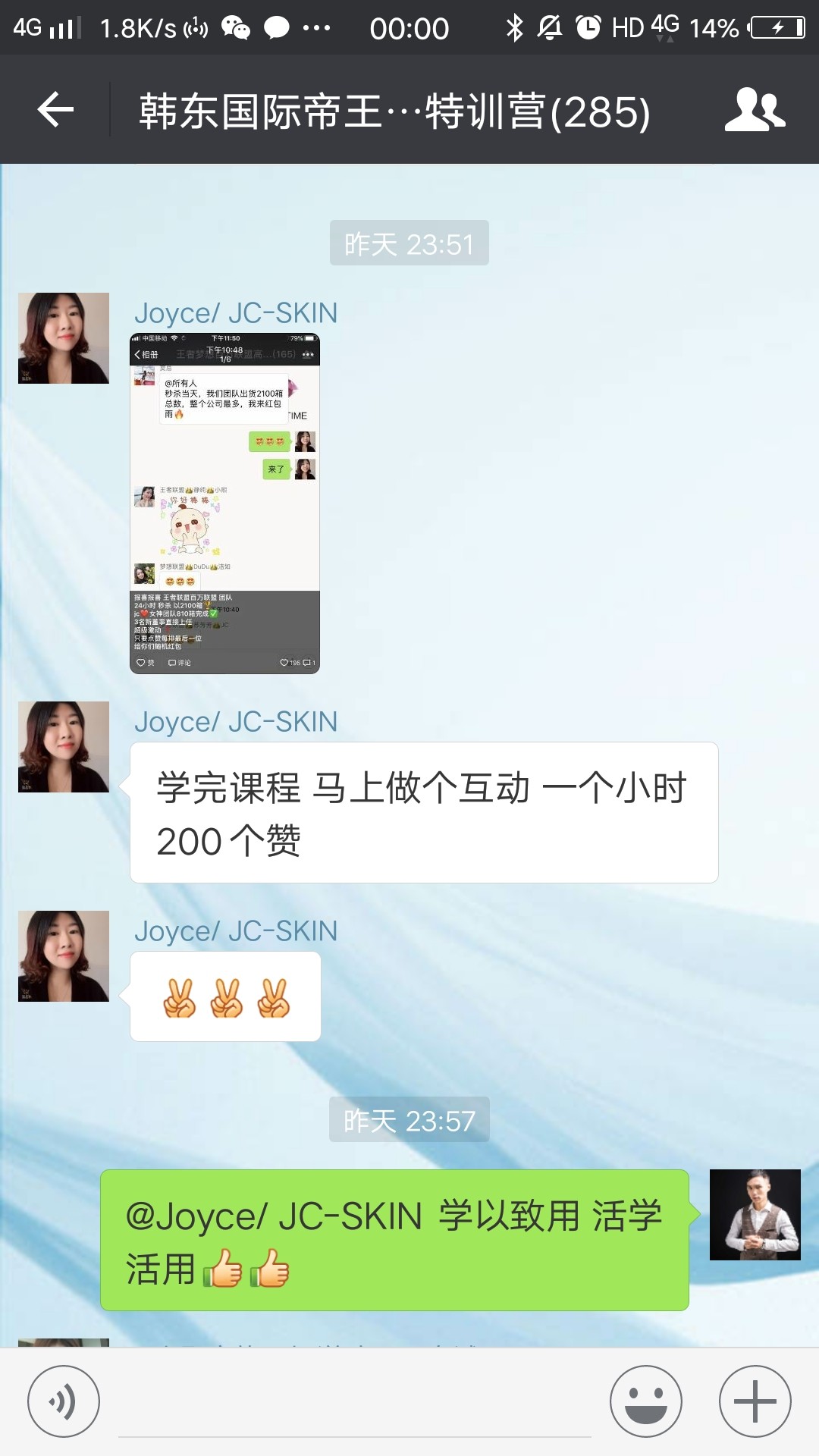Go back from the group chat
The width and height of the screenshot is (819, 1456).
55,110
